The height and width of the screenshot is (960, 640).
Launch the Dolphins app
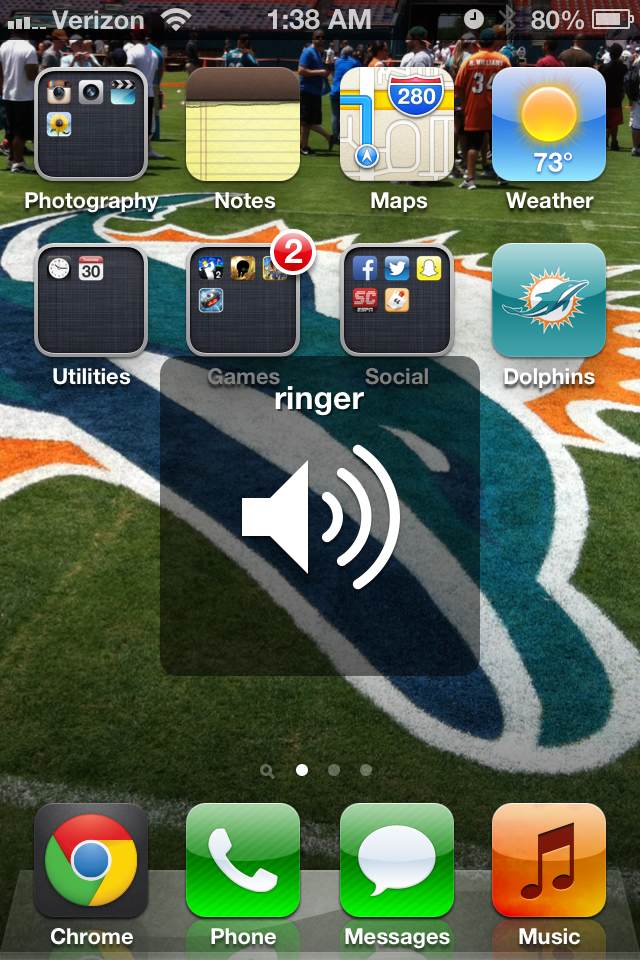click(x=549, y=300)
